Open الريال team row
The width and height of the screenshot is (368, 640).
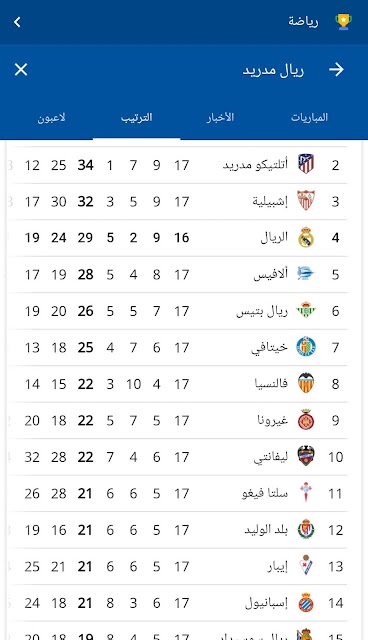click(178, 238)
